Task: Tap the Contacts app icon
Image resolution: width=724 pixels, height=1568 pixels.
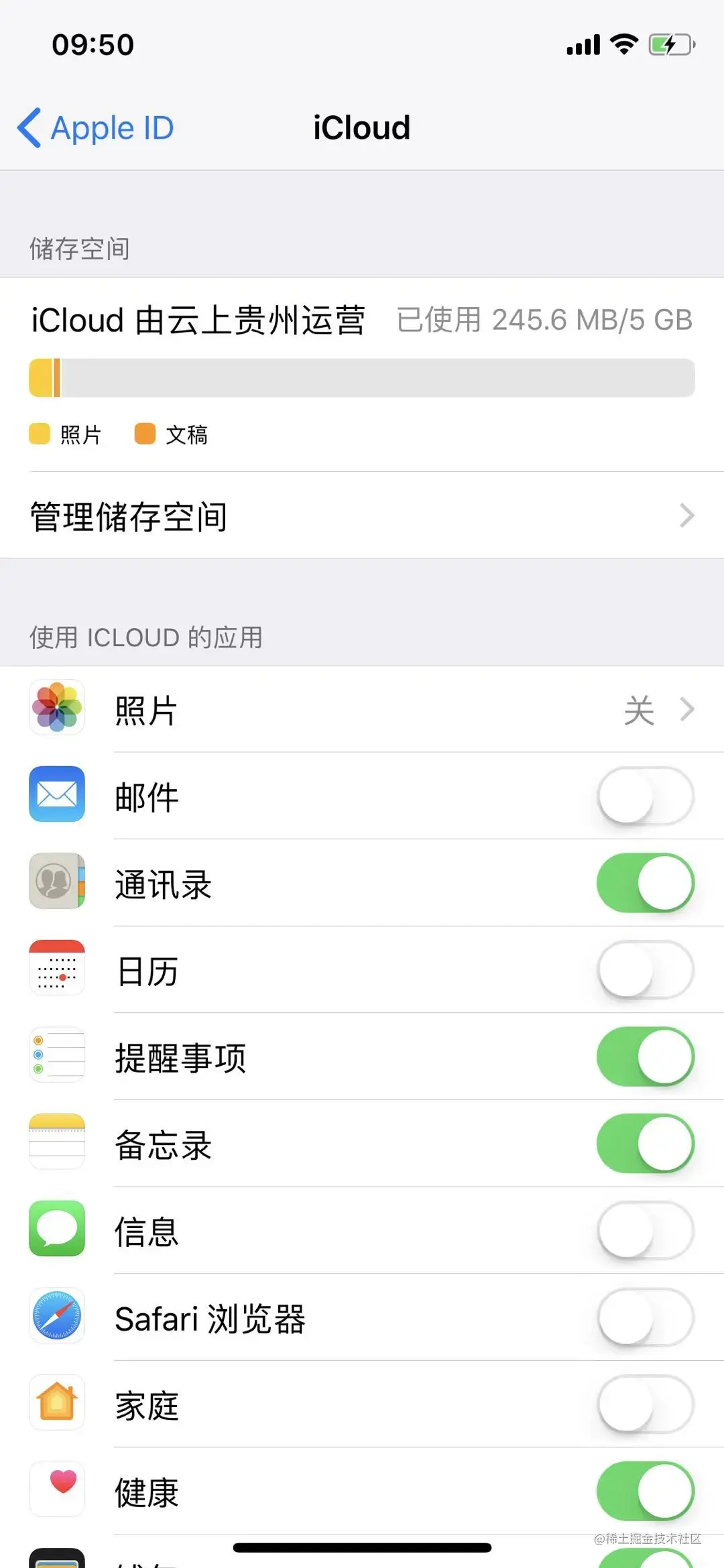Action: [x=57, y=882]
